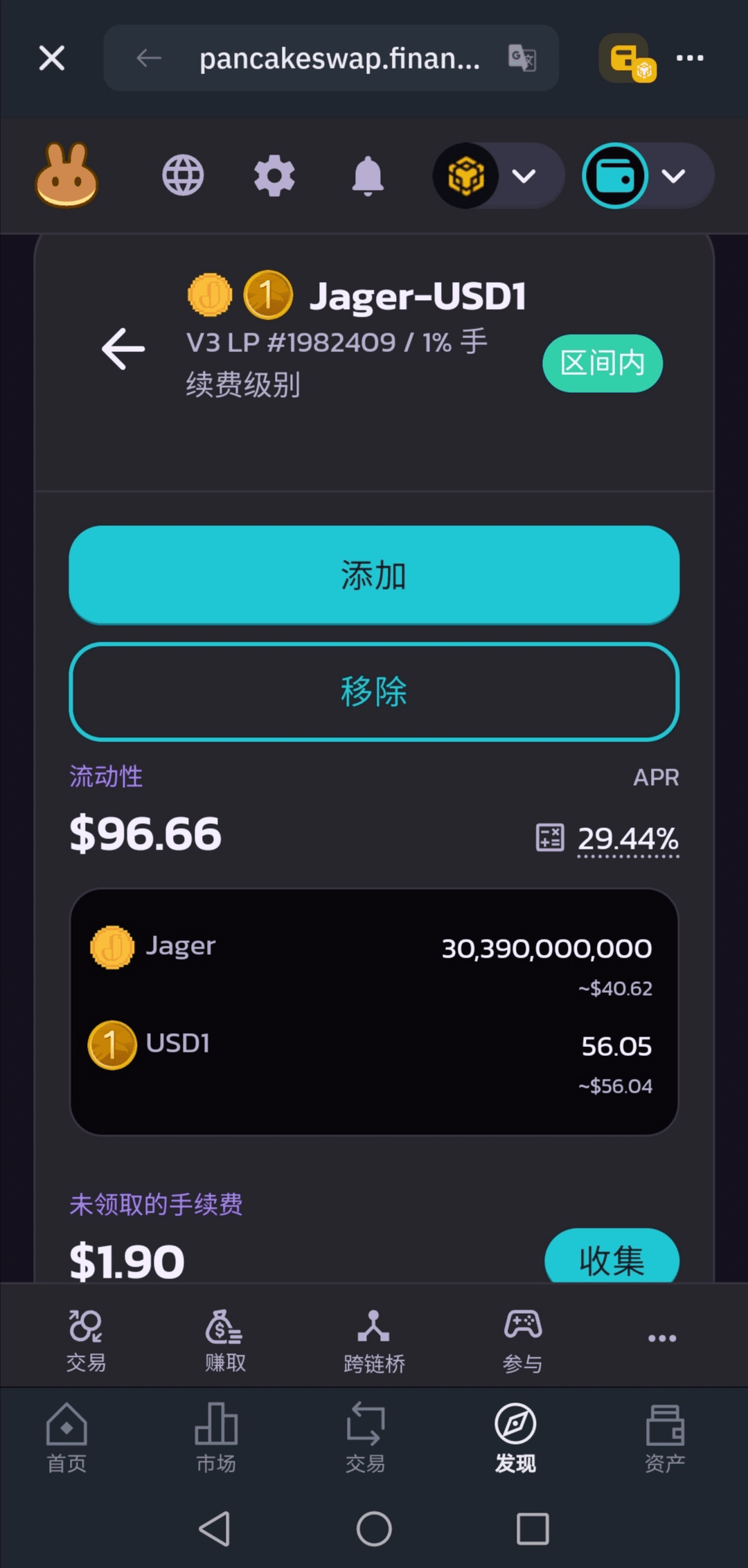Switch to the 首页 tab

click(x=66, y=1437)
